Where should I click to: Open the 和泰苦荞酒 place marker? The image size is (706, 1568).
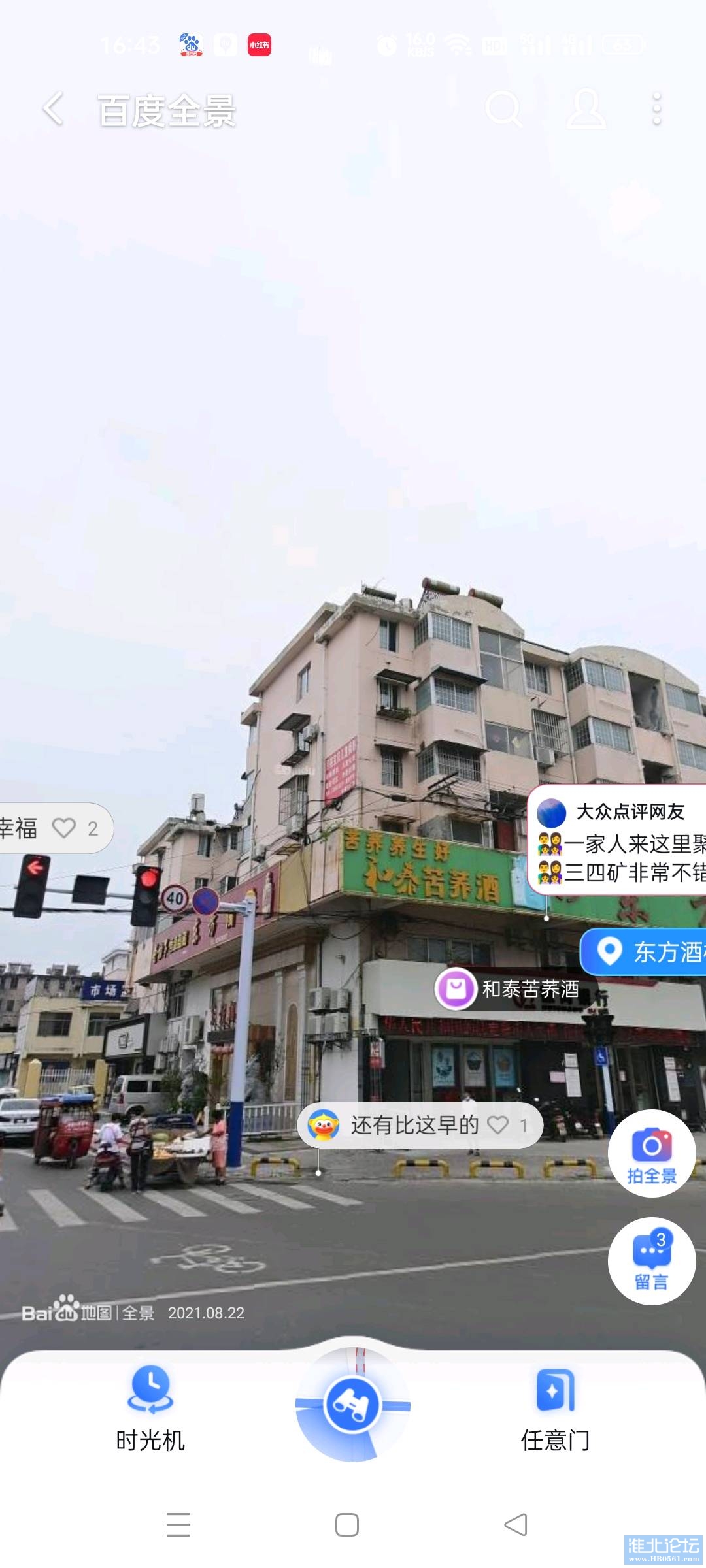pyautogui.click(x=508, y=989)
